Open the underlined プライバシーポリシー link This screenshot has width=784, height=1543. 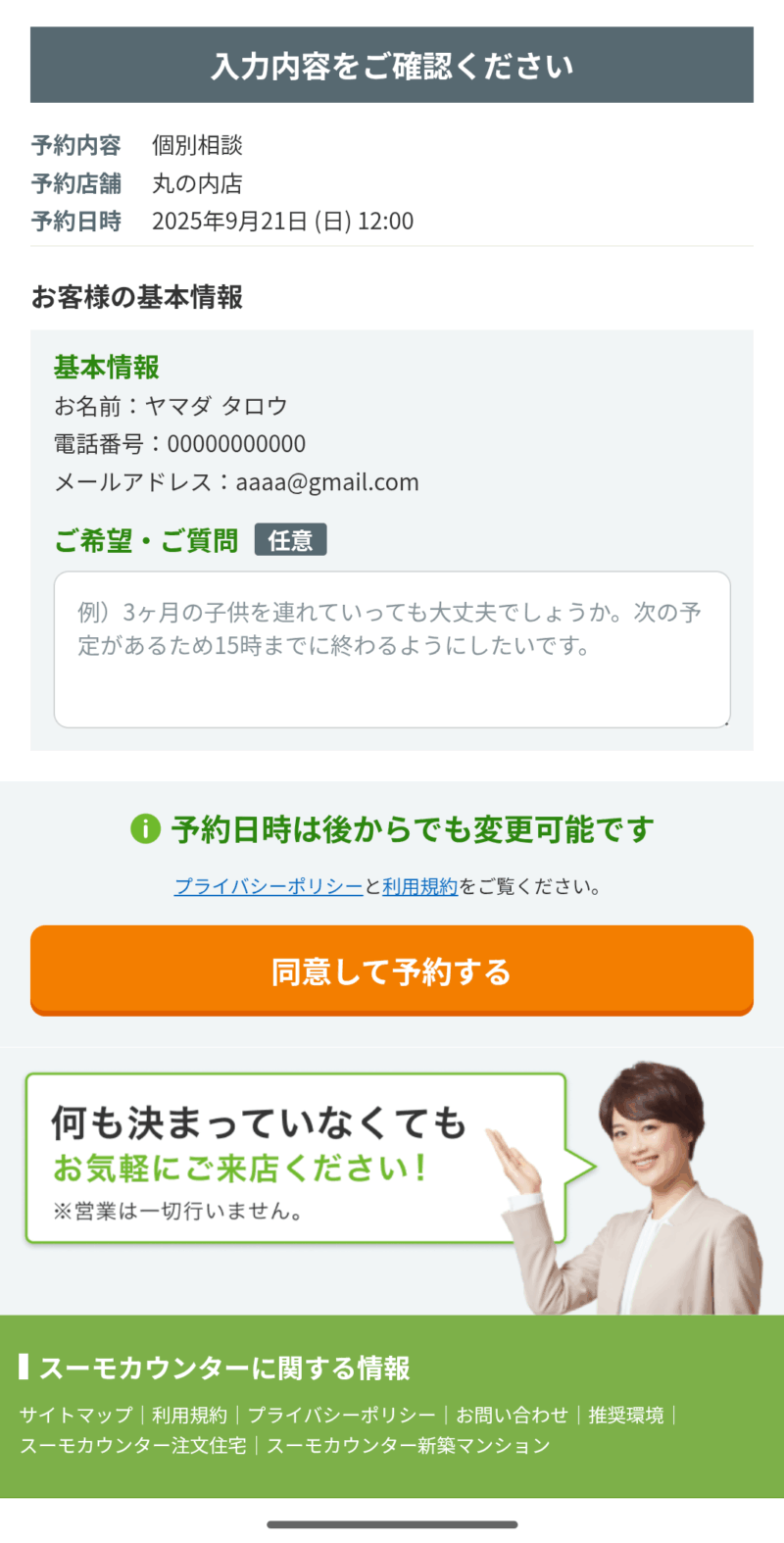pyautogui.click(x=269, y=886)
